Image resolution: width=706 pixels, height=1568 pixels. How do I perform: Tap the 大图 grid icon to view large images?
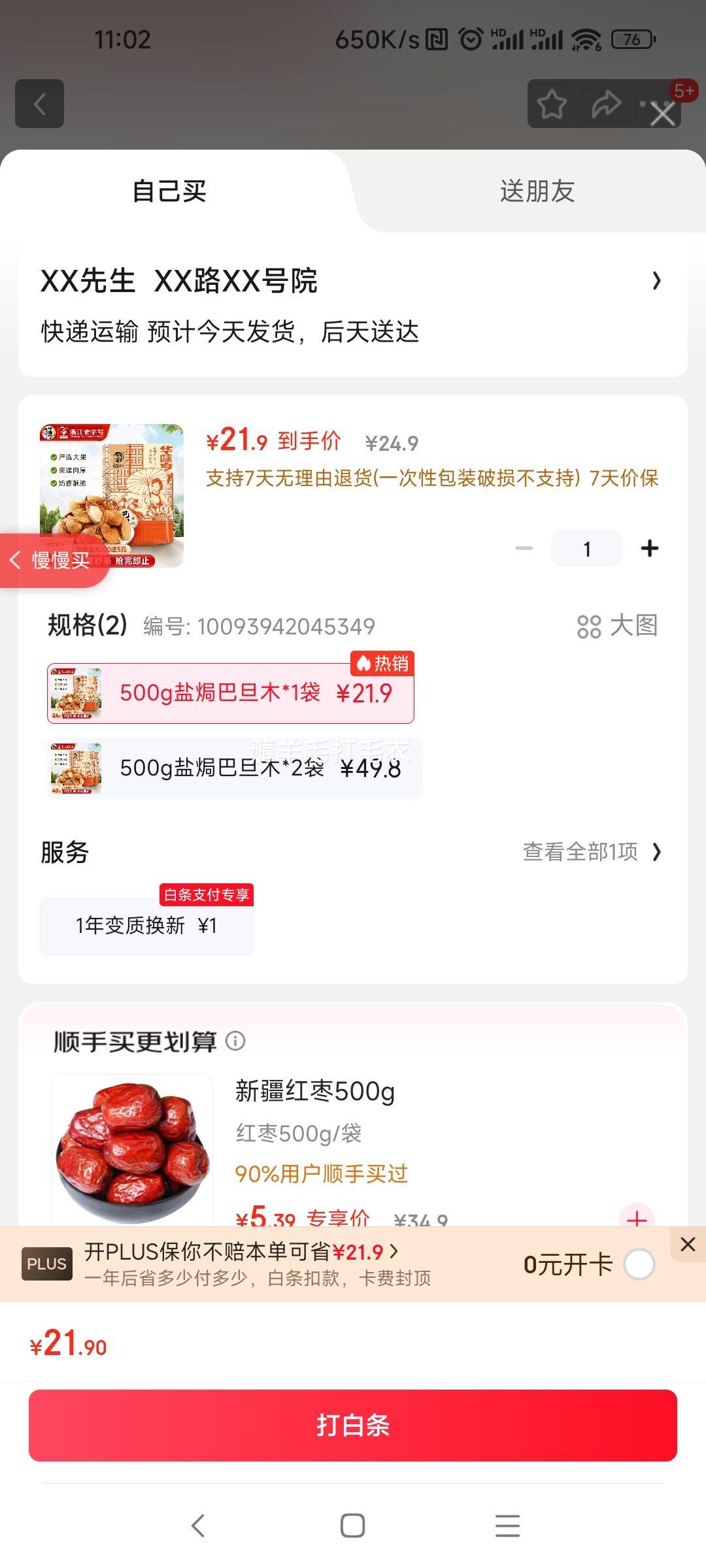click(x=590, y=627)
